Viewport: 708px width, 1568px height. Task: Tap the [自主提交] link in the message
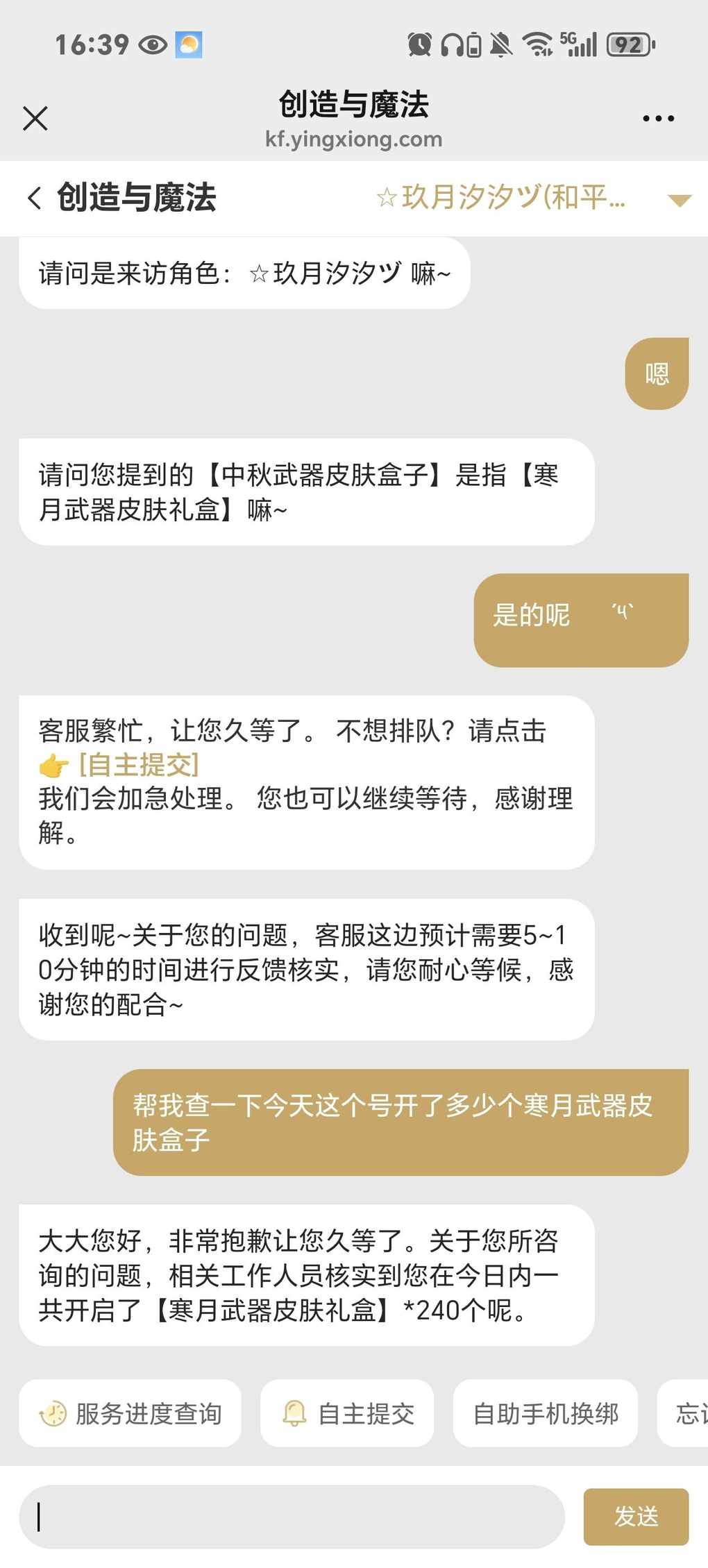tap(139, 765)
